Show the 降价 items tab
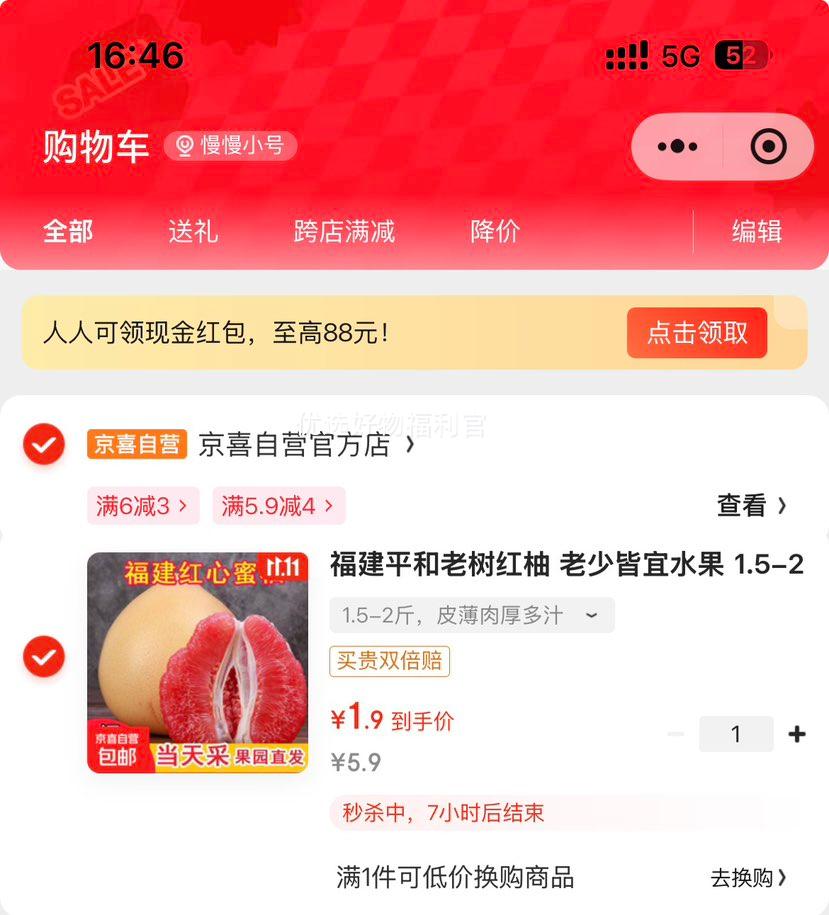Image resolution: width=829 pixels, height=915 pixels. (496, 232)
